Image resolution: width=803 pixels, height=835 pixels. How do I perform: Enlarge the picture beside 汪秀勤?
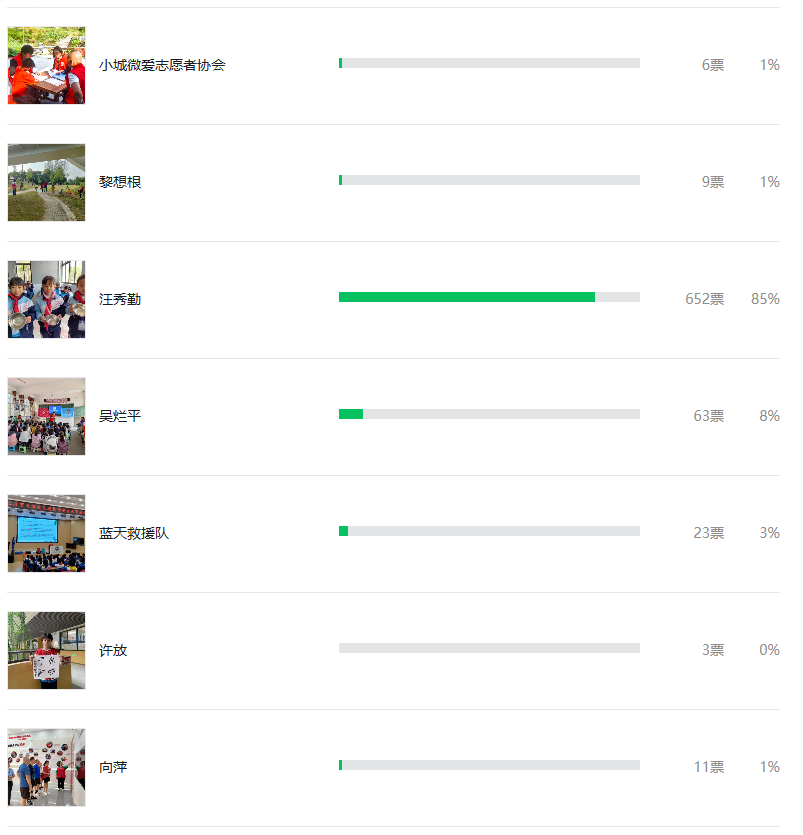tap(46, 300)
